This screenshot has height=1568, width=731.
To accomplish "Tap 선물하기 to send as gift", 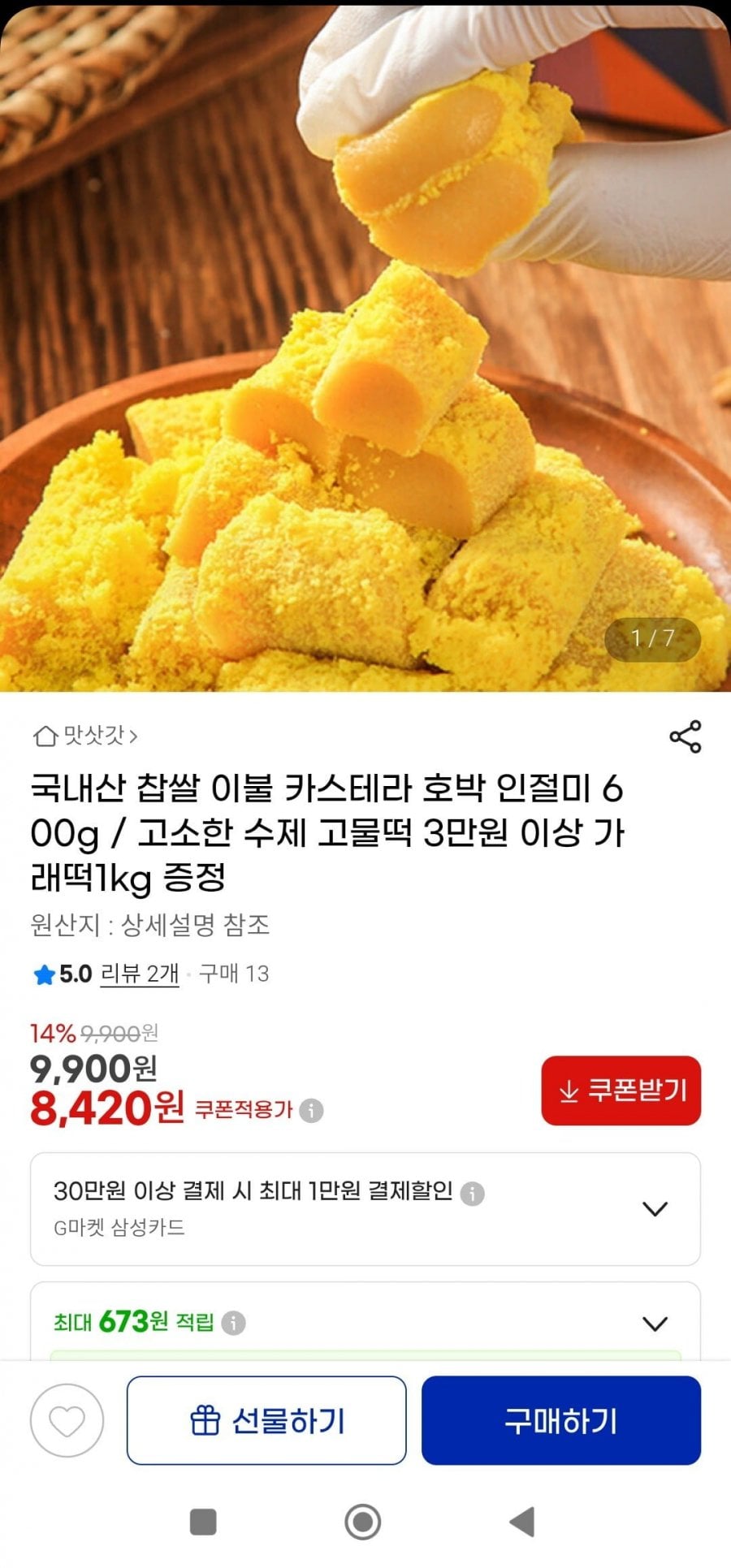I will (x=266, y=1421).
